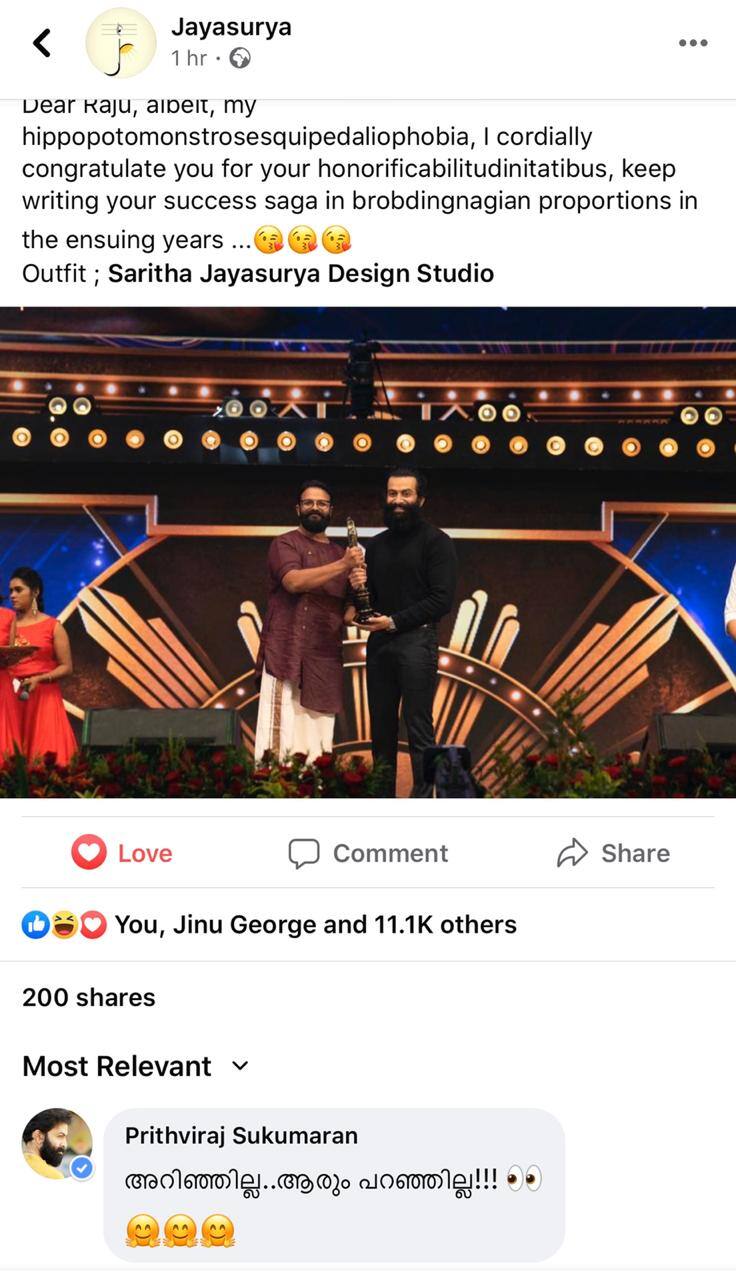The width and height of the screenshot is (736, 1280).
Task: Comment on the post
Action: click(368, 853)
